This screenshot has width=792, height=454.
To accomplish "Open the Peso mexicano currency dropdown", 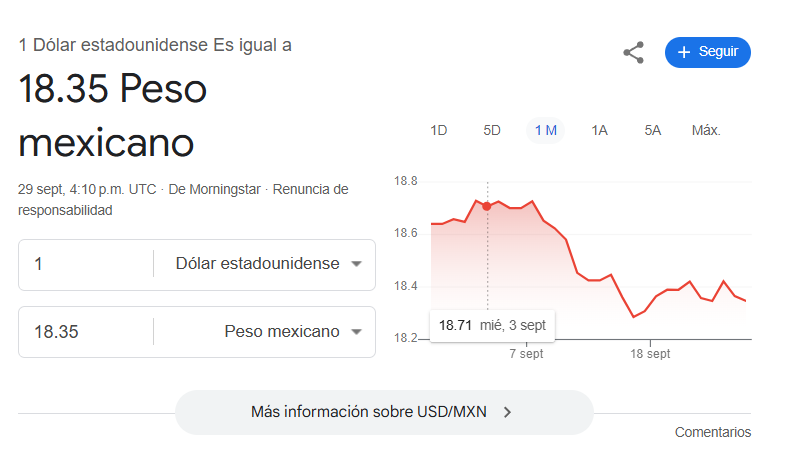I will coord(292,332).
